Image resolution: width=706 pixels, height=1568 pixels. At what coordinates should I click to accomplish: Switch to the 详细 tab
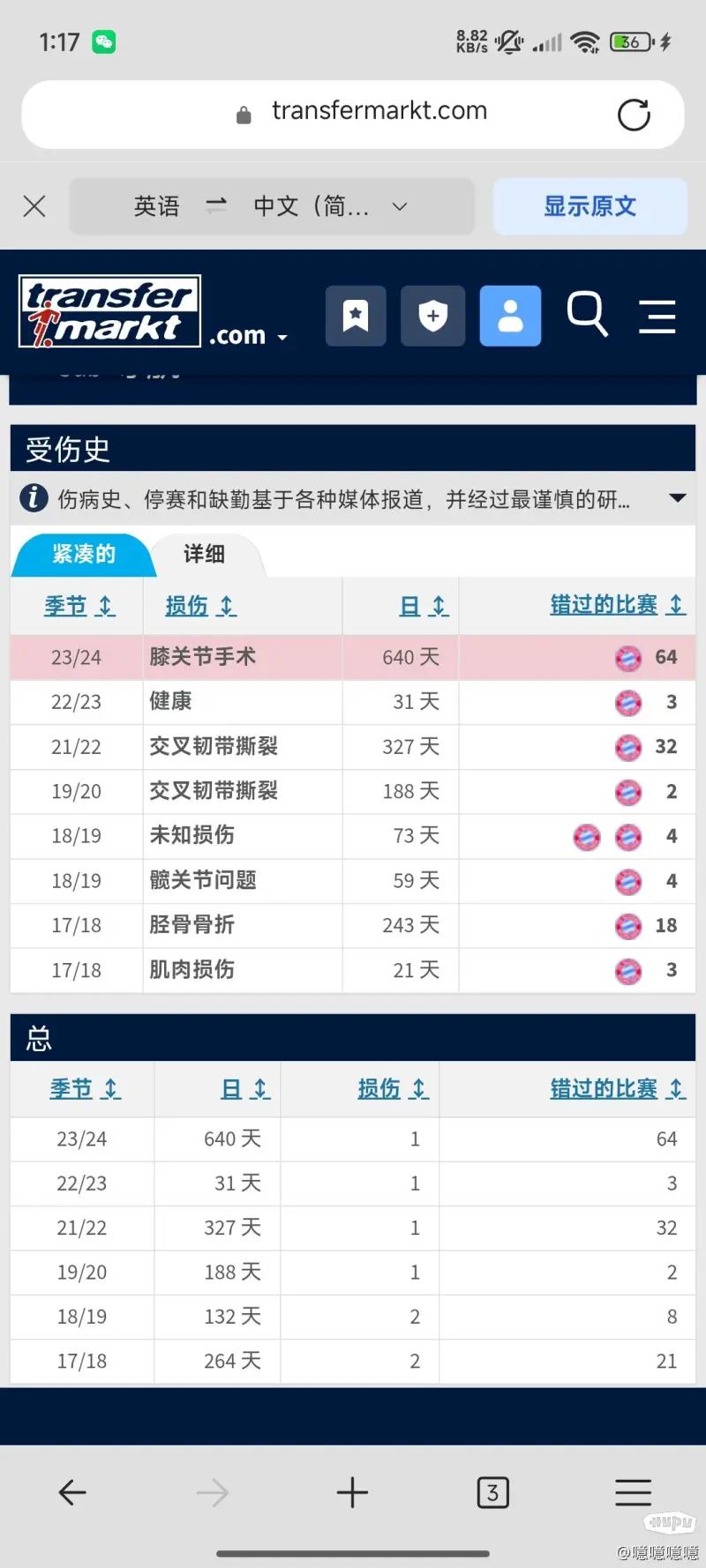coord(204,554)
